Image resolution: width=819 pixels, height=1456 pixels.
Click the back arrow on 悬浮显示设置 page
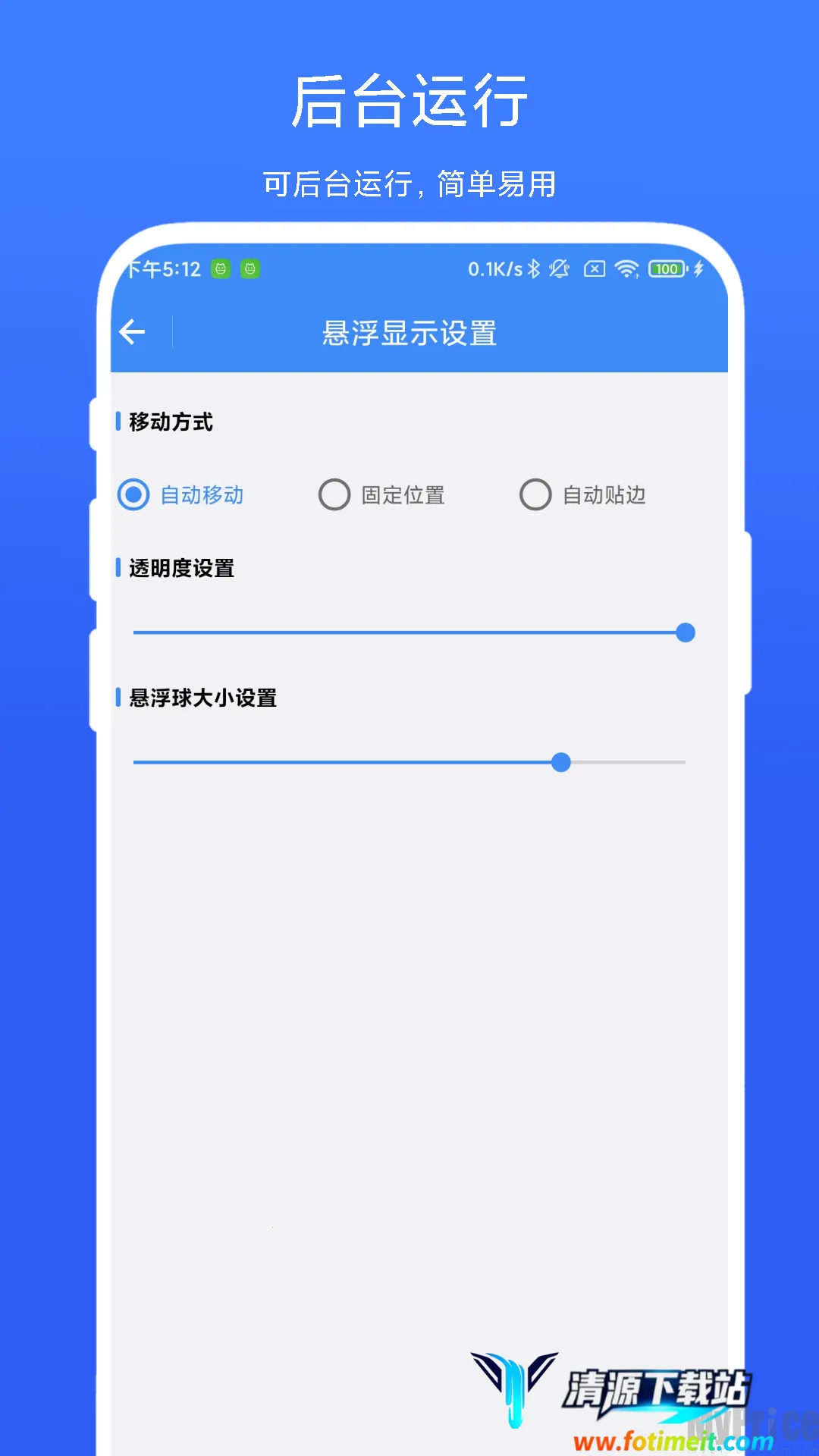point(133,331)
